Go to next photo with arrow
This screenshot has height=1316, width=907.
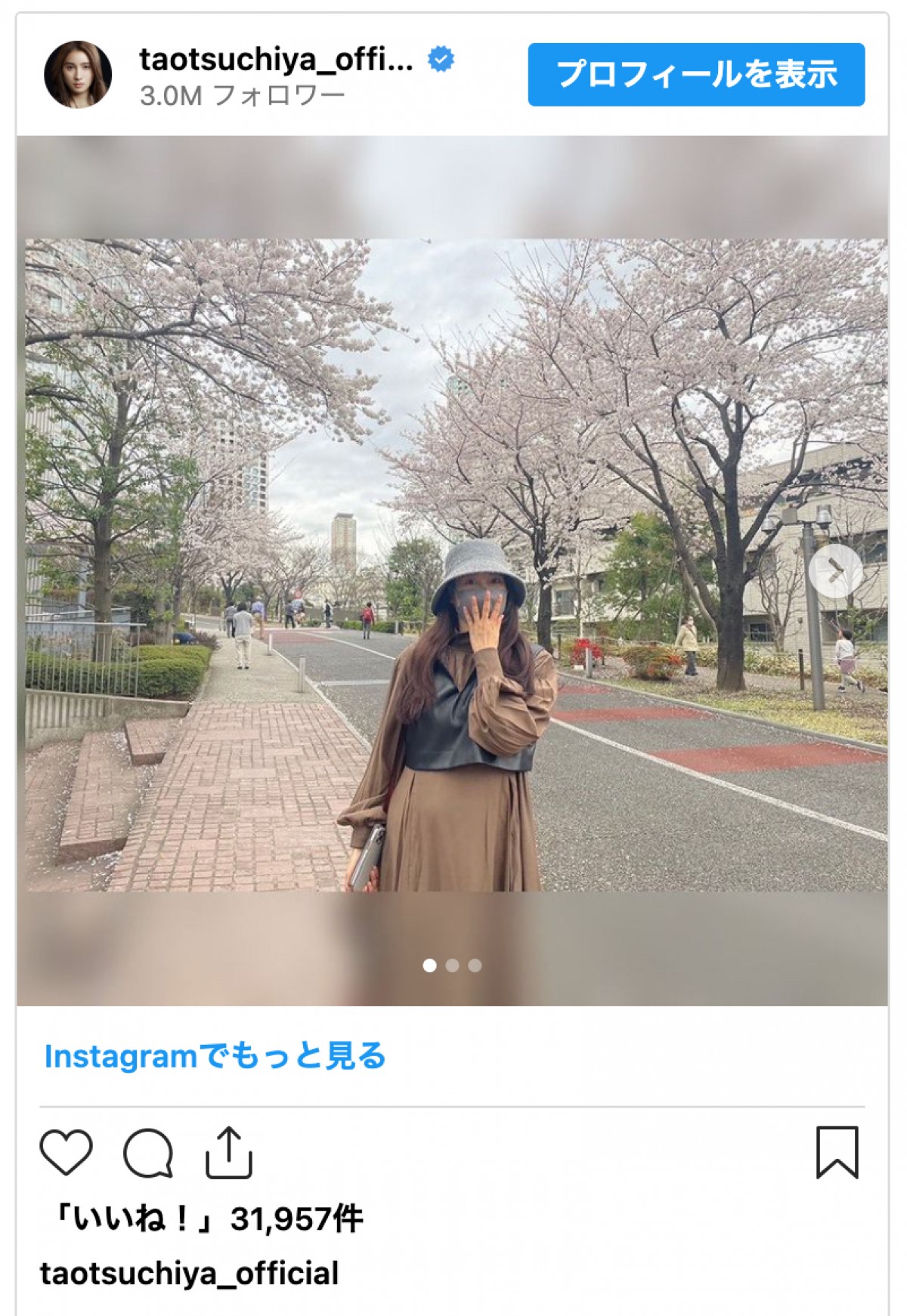pos(834,571)
